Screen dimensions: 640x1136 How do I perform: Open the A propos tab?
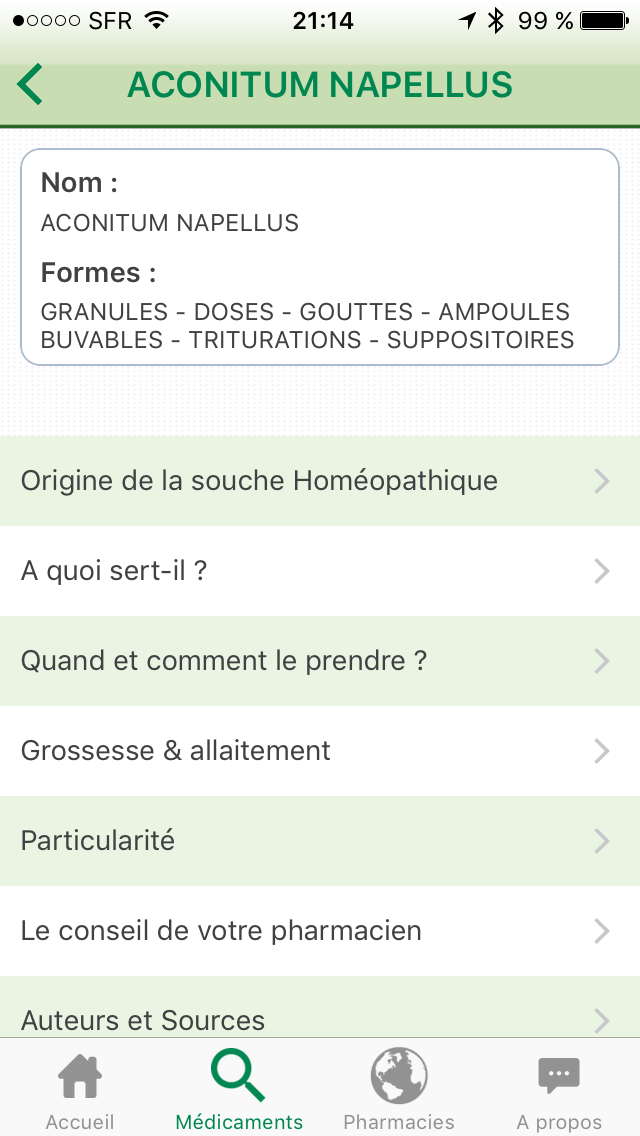(559, 1088)
